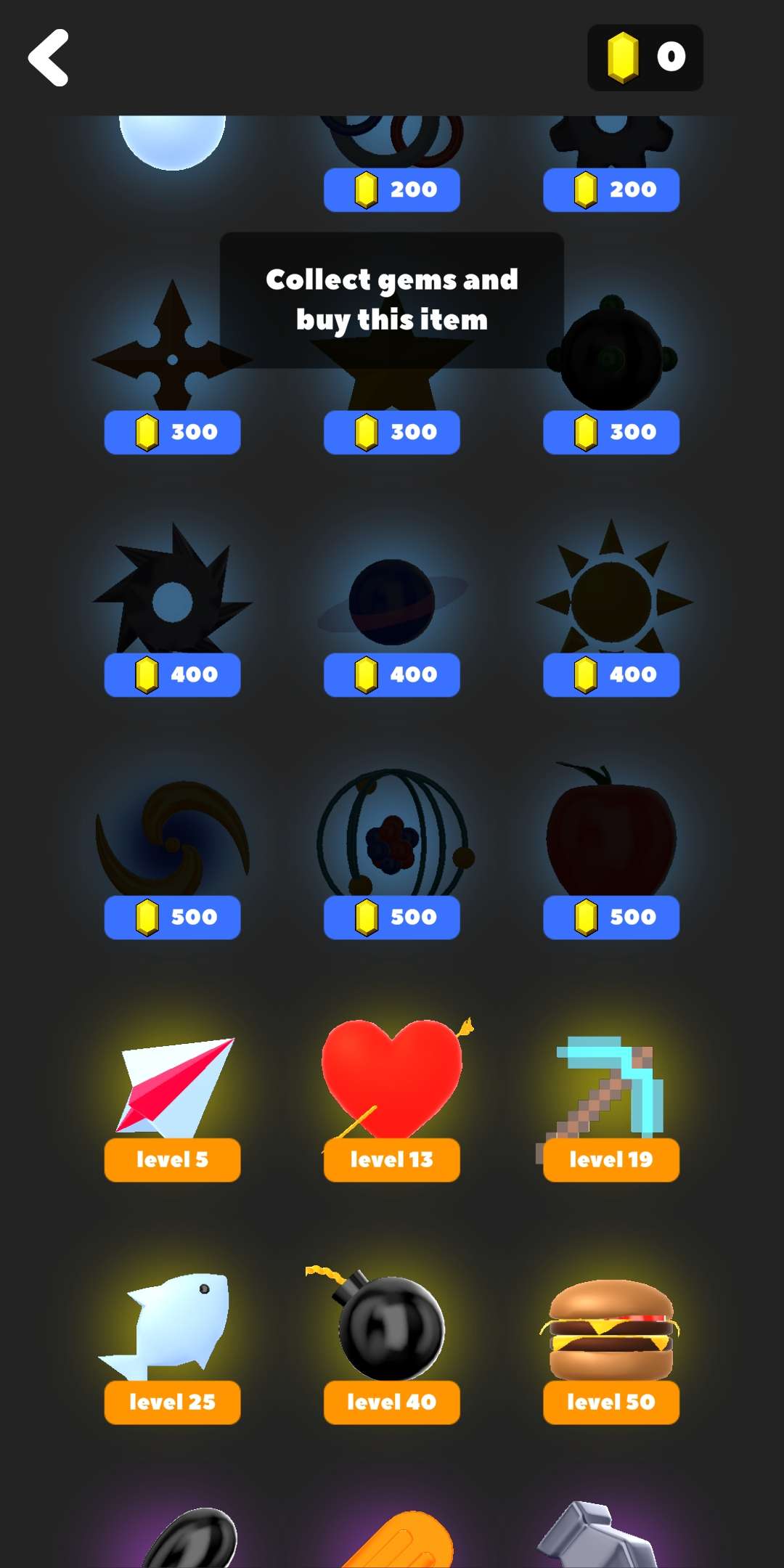Buy the saw blade item for 400
Viewport: 784px width, 1568px height.
click(172, 674)
